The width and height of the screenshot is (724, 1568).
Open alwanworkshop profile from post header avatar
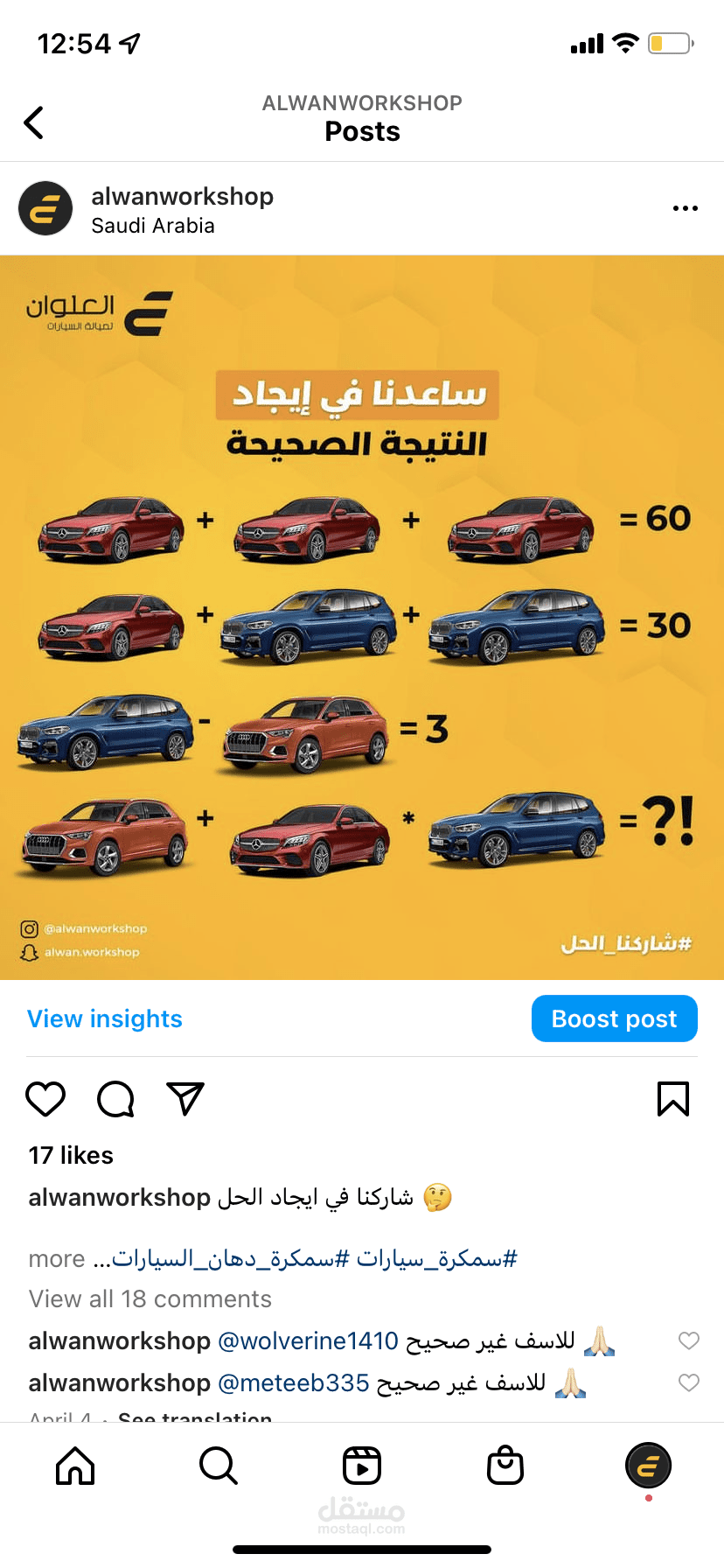coord(45,208)
